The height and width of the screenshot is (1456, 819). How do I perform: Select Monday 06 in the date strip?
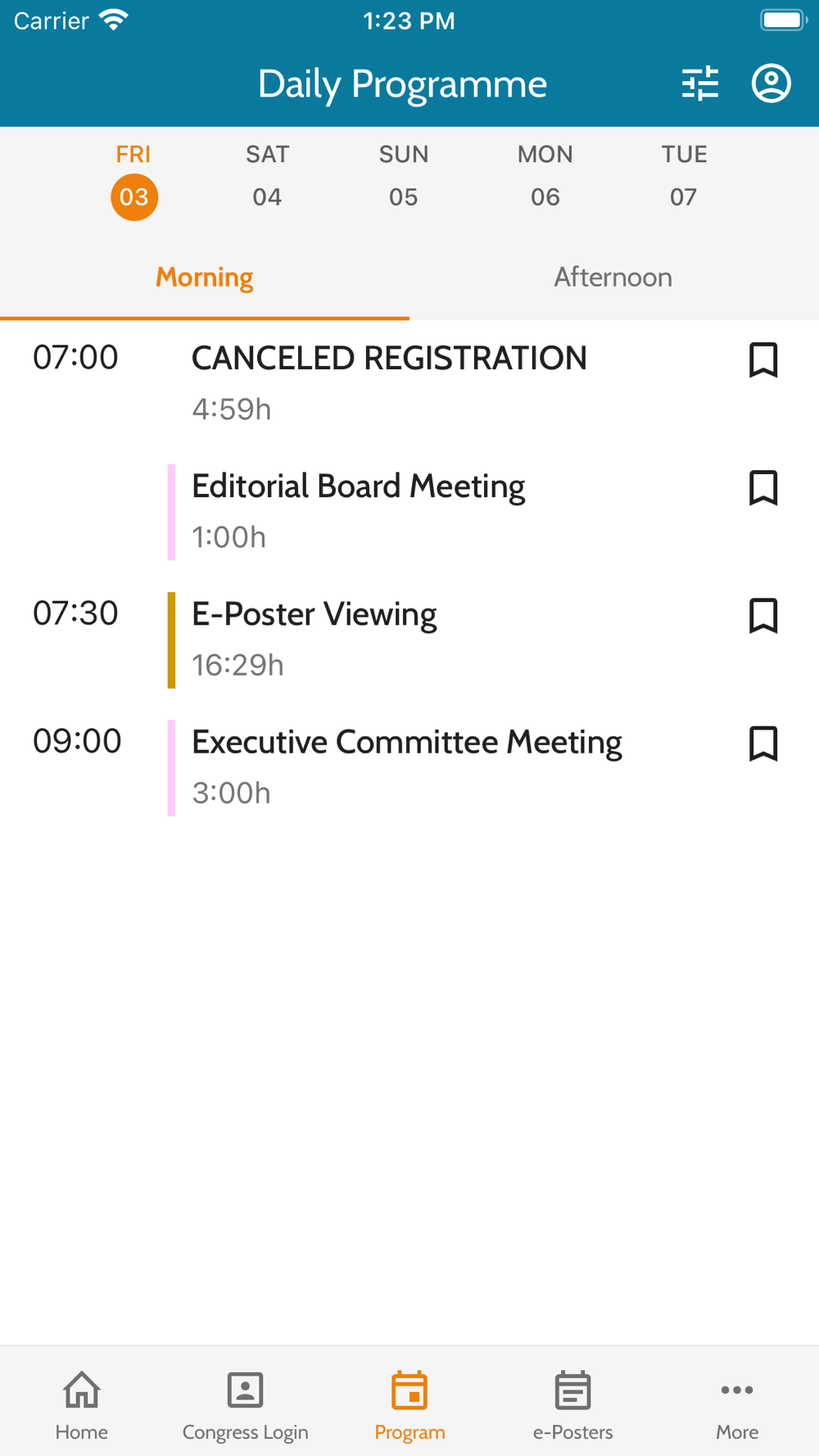[x=545, y=177]
